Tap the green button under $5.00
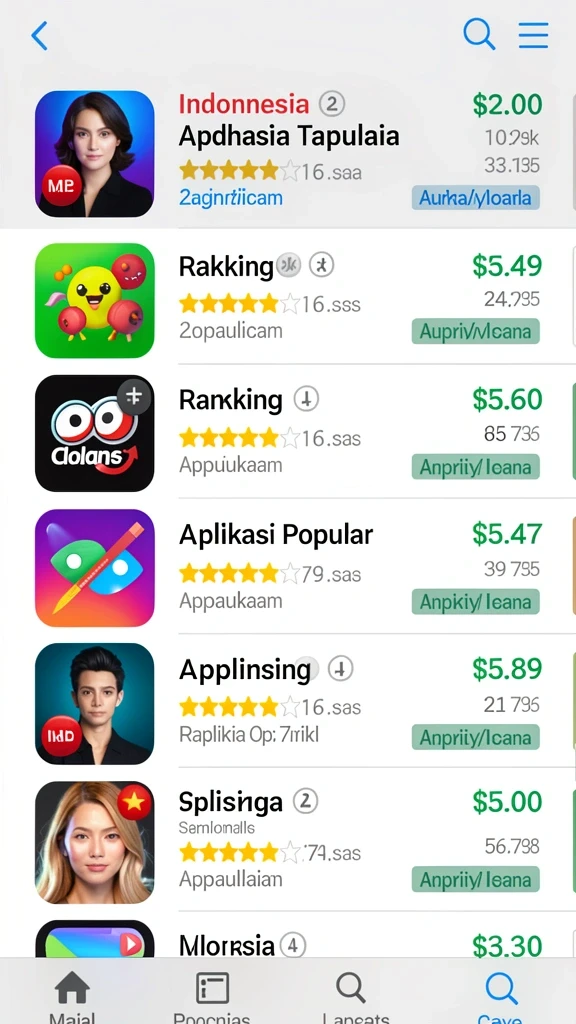 point(475,880)
